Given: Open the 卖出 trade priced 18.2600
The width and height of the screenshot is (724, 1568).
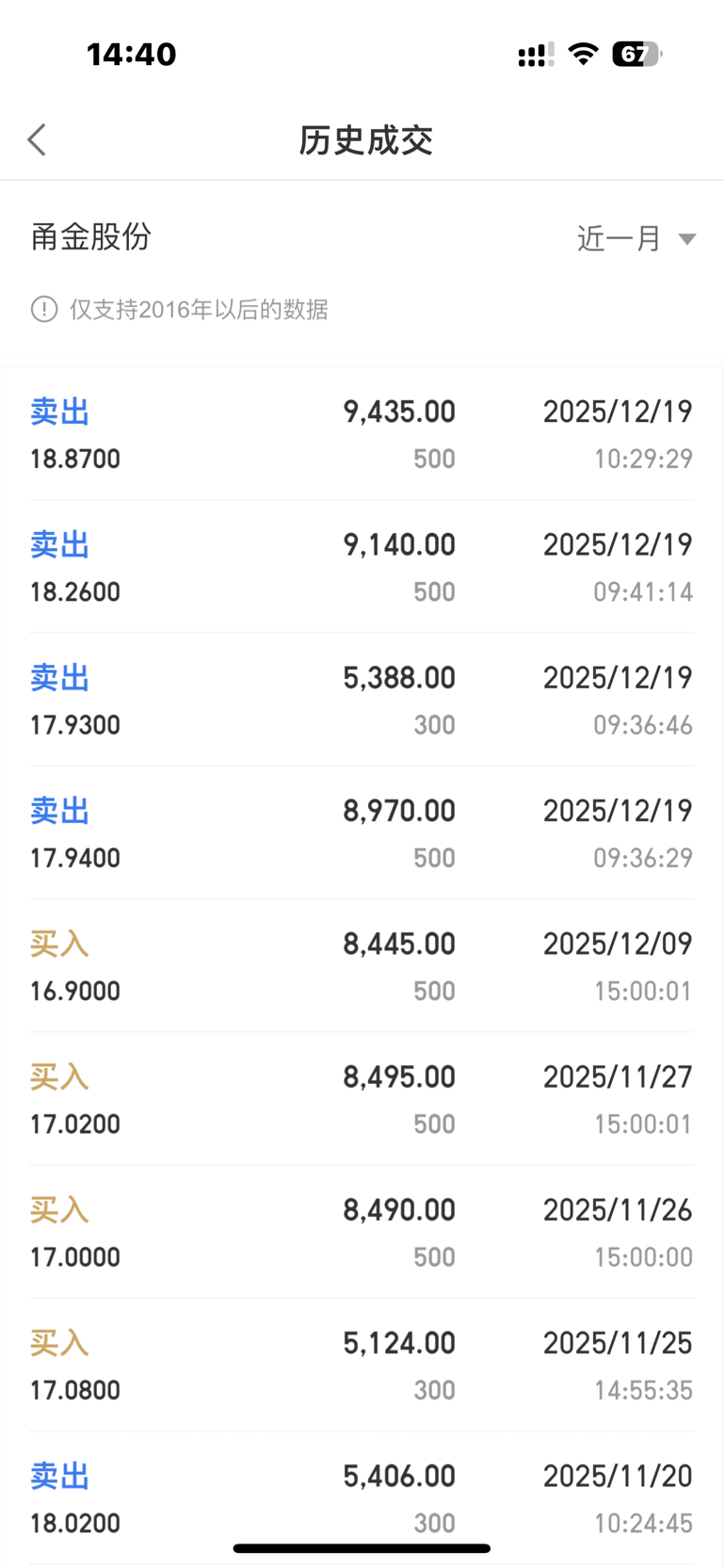Looking at the screenshot, I should click(x=362, y=567).
